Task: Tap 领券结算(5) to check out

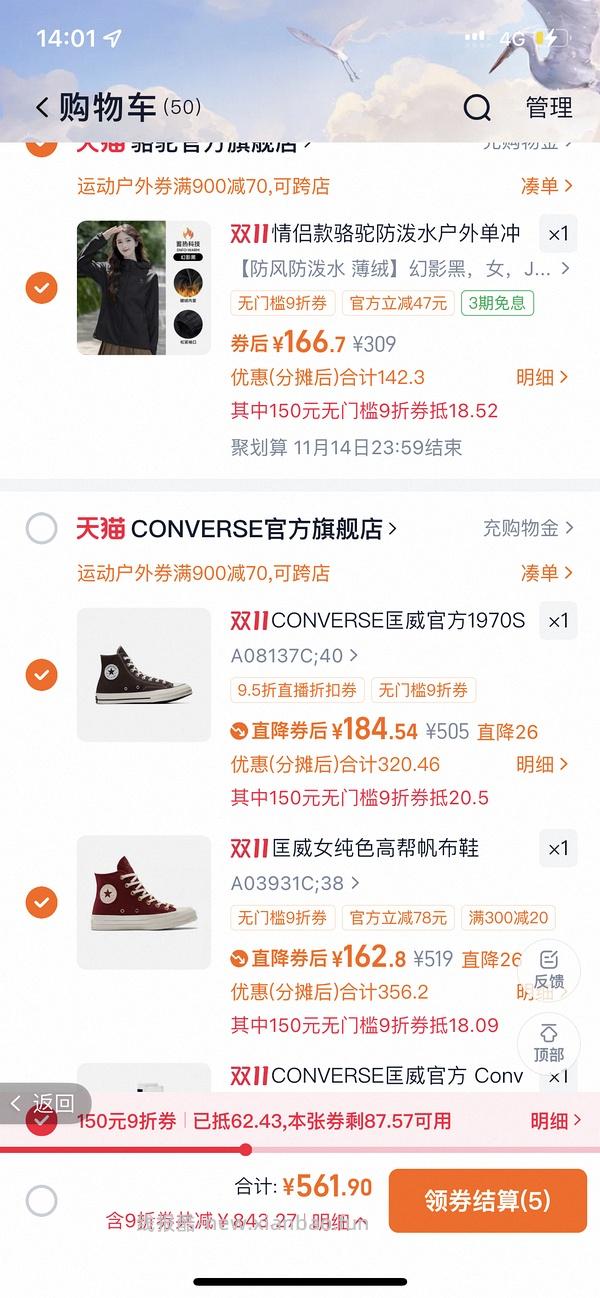Action: coord(487,1200)
